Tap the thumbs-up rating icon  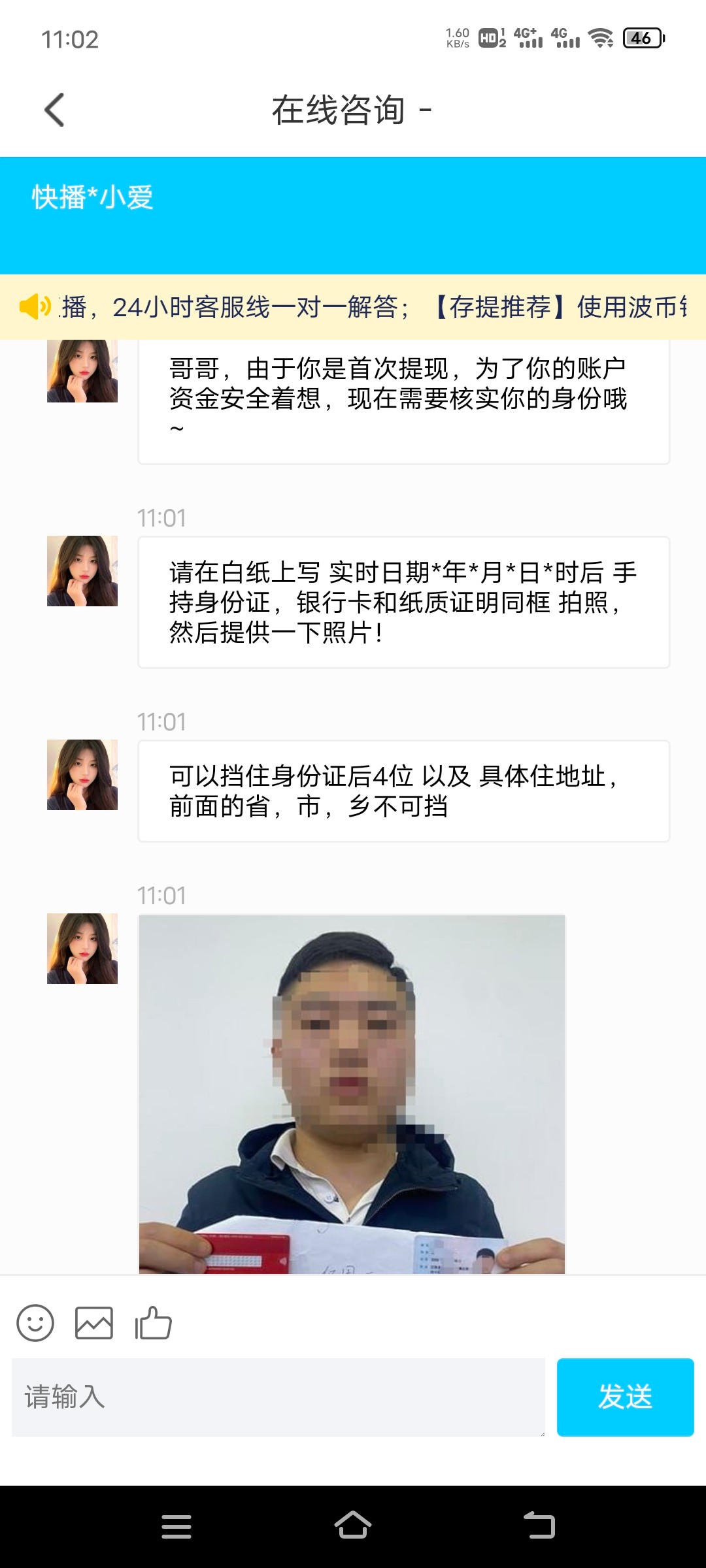[153, 1323]
